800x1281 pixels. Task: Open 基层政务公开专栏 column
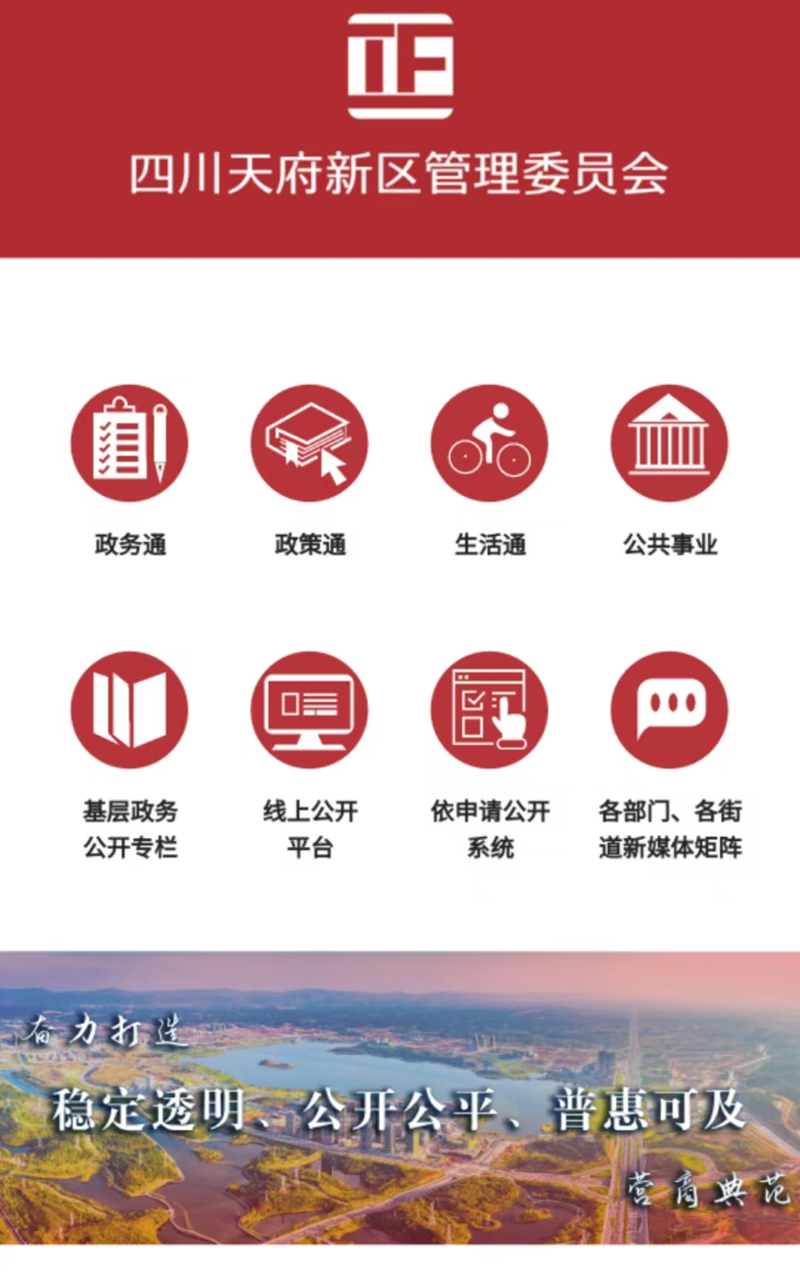tap(129, 710)
